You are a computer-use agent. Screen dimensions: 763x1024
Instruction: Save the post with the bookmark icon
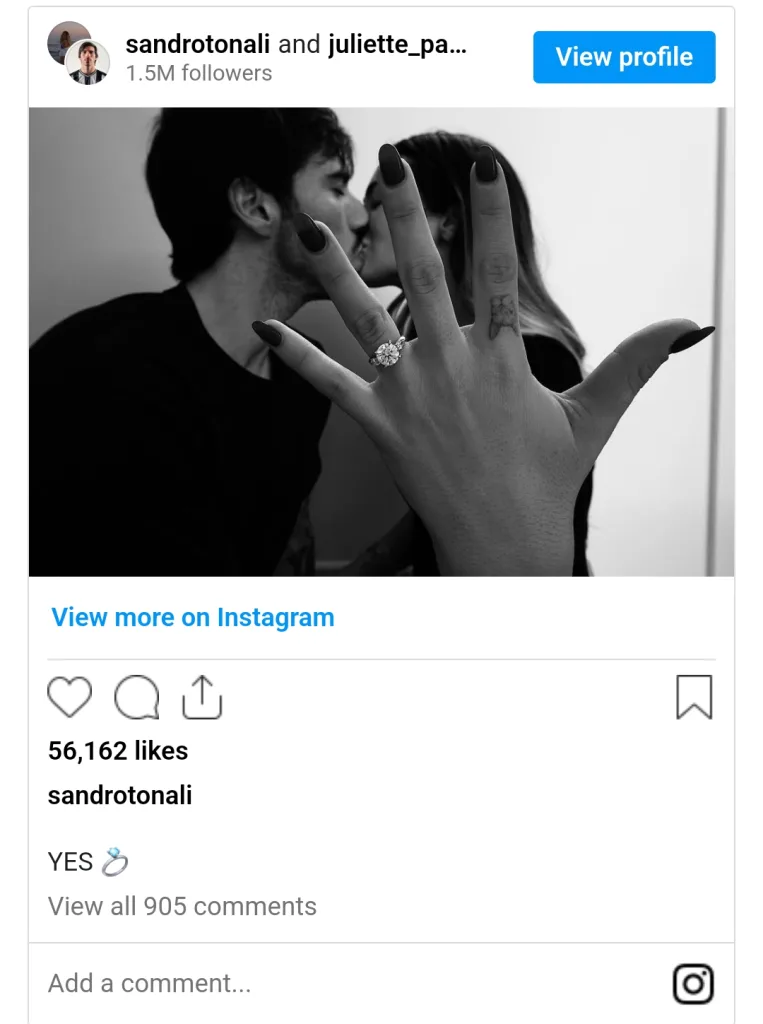coord(694,697)
